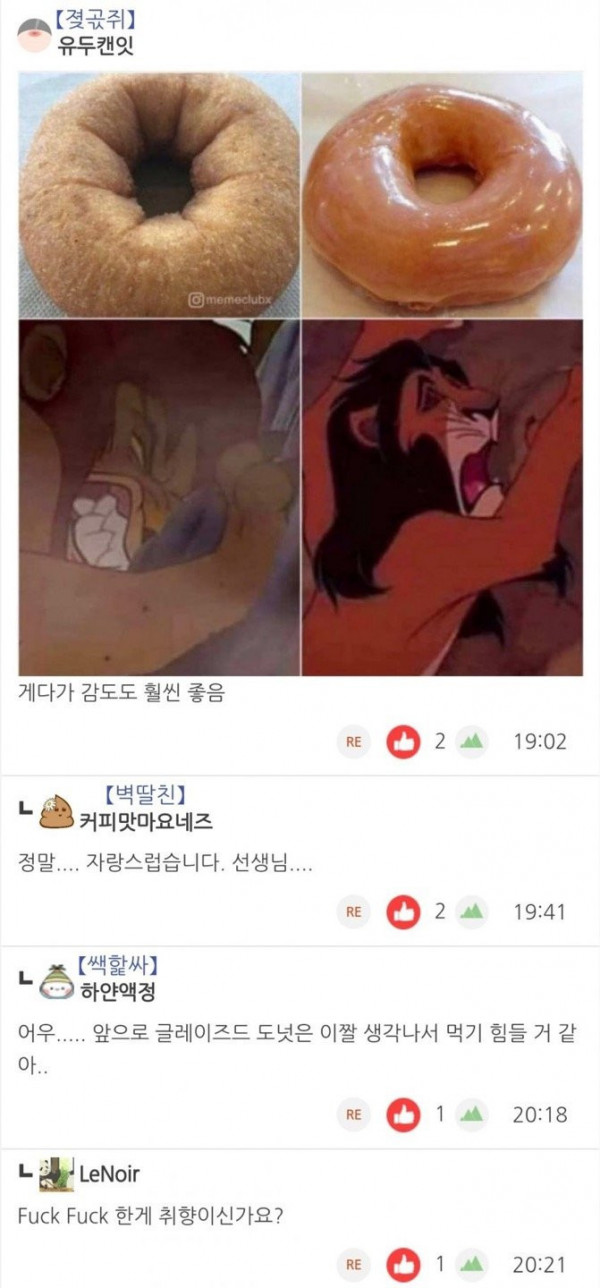Screen dimensions: 600x1288
Task: Open the image attached to 유두캔잇's comment
Action: click(300, 374)
